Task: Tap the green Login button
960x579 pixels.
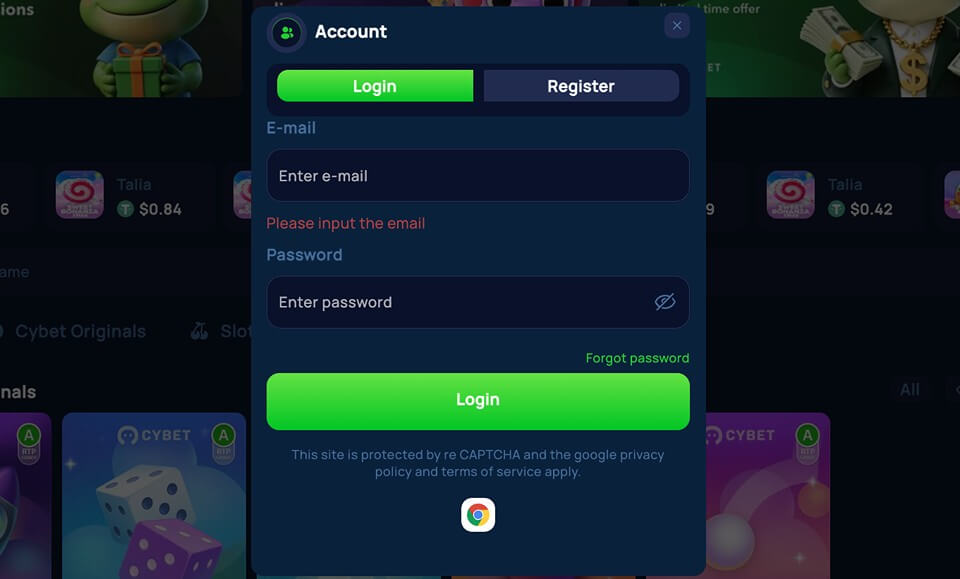Action: (477, 400)
